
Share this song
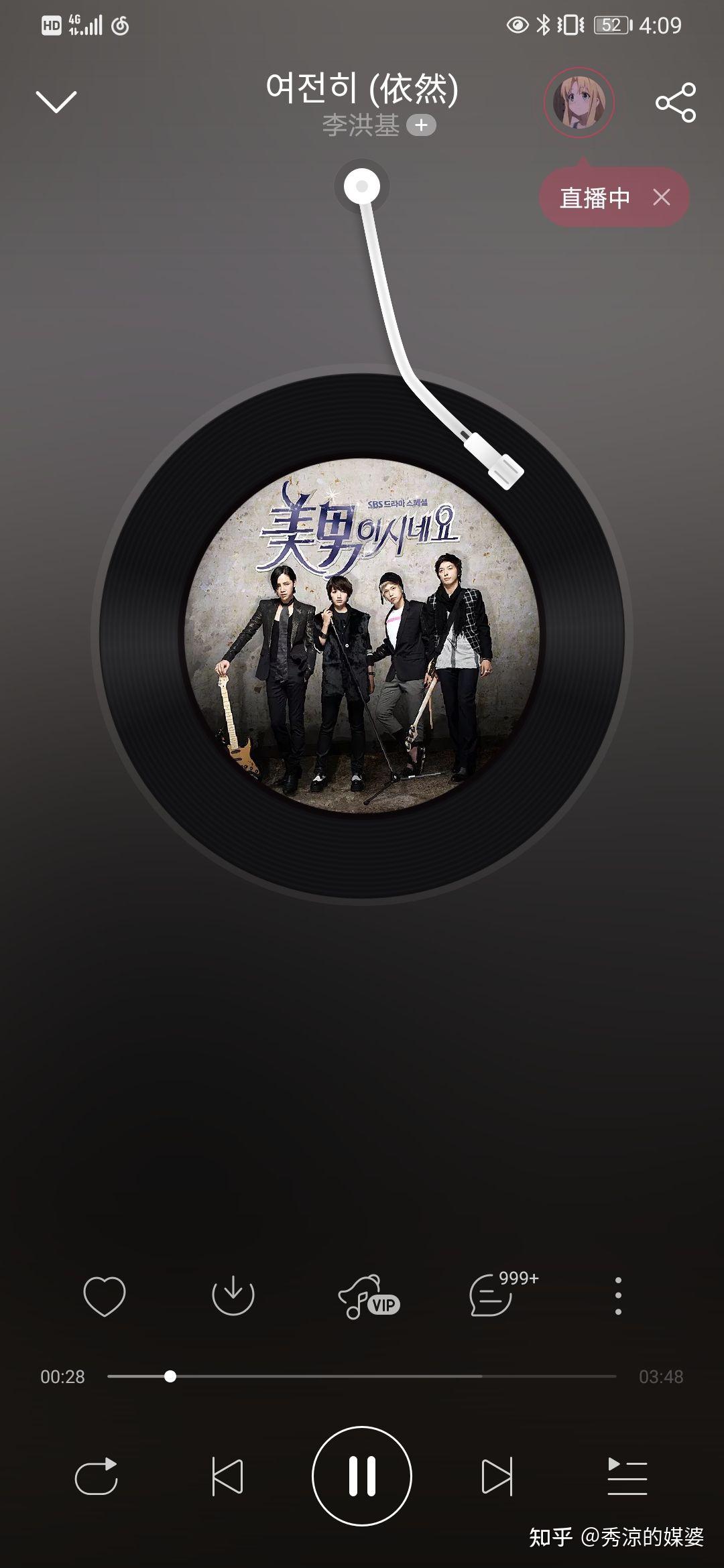[x=675, y=103]
